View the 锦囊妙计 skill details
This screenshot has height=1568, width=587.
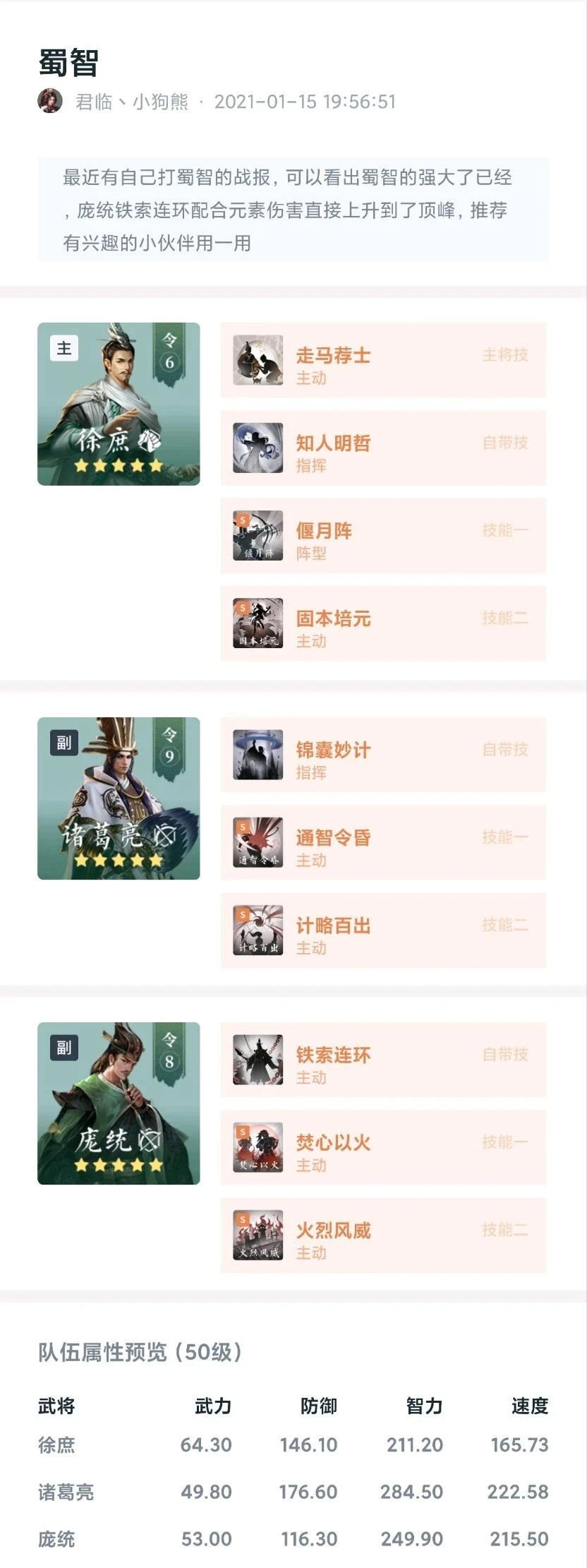[x=383, y=755]
